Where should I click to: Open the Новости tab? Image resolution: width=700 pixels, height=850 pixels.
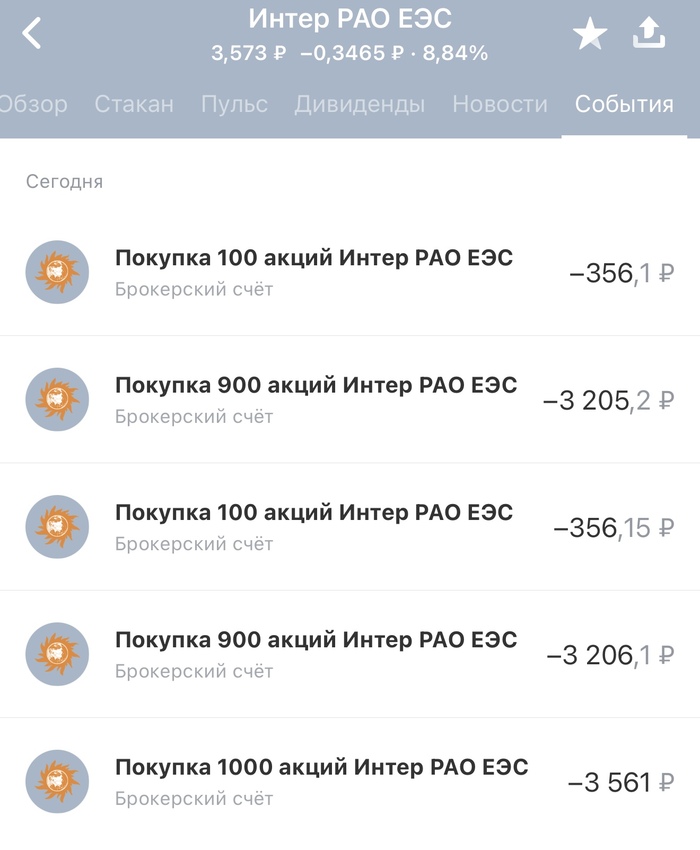click(500, 104)
